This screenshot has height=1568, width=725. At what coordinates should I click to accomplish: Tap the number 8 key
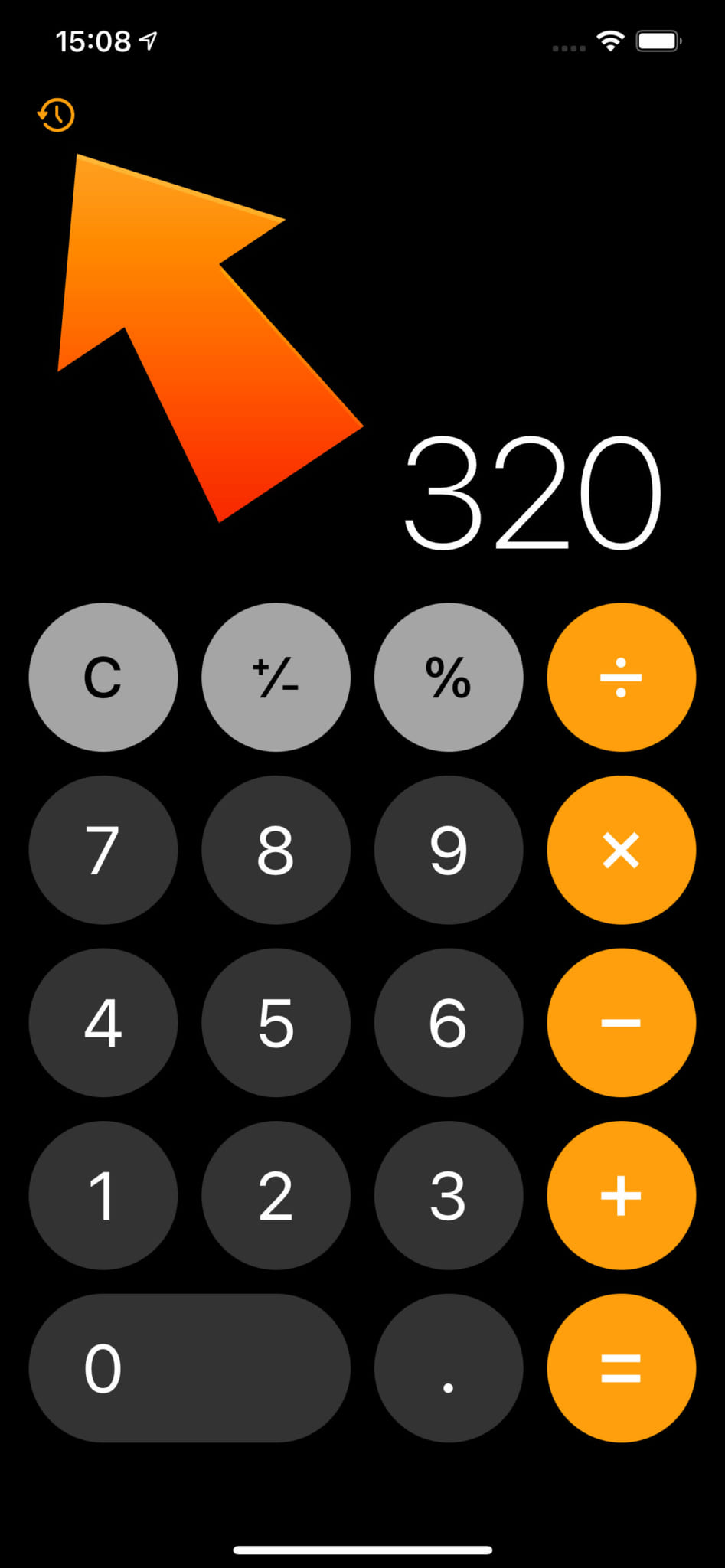tap(276, 850)
